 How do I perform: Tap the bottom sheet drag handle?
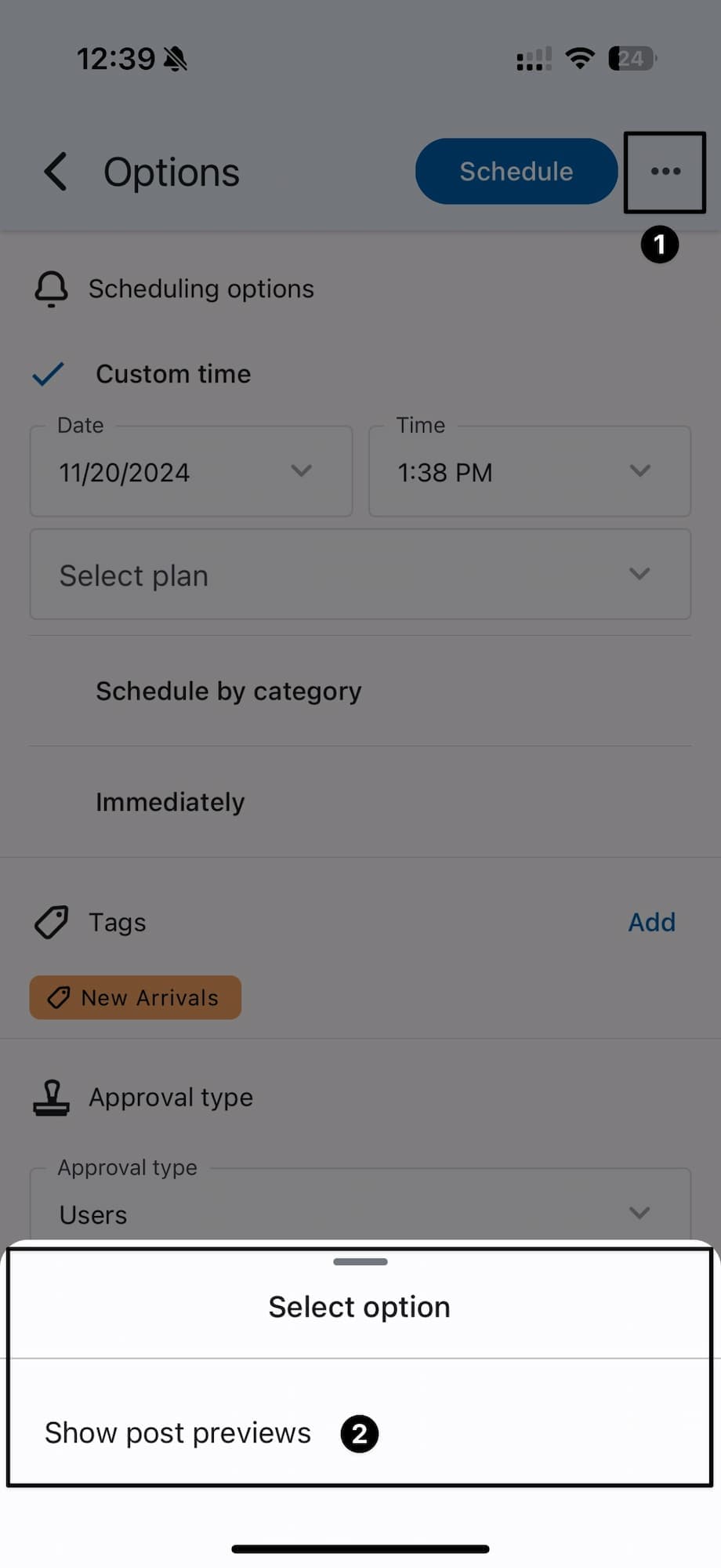[x=360, y=1262]
